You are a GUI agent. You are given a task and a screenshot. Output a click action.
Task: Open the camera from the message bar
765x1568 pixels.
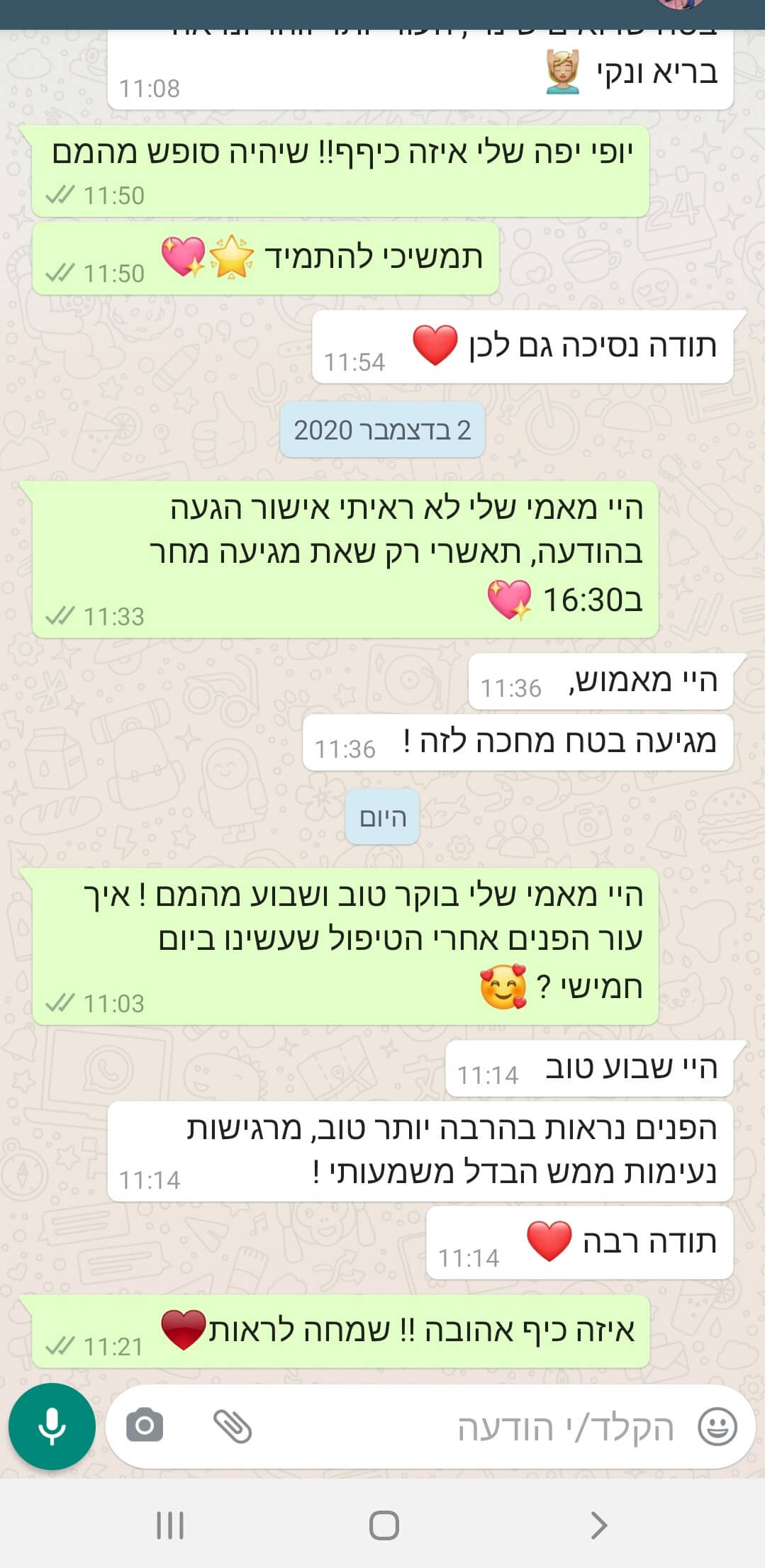point(145,1426)
